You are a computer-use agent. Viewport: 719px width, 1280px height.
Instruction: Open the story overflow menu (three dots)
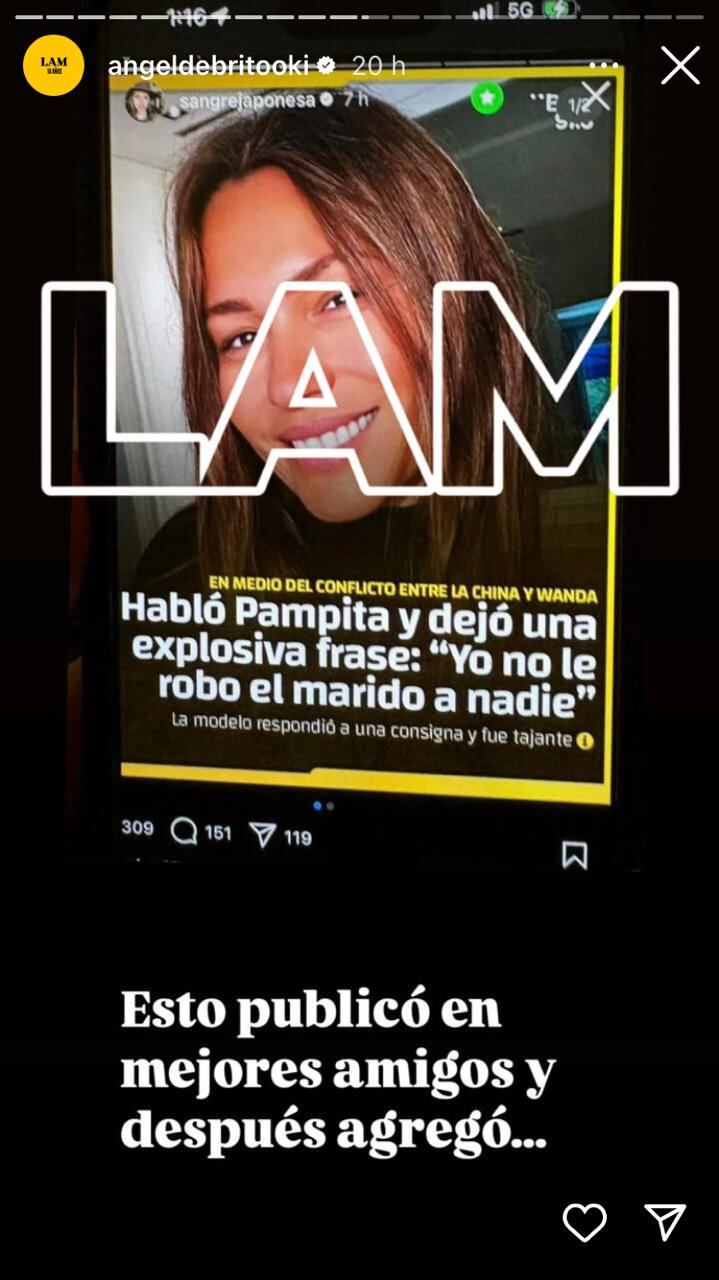pos(604,66)
